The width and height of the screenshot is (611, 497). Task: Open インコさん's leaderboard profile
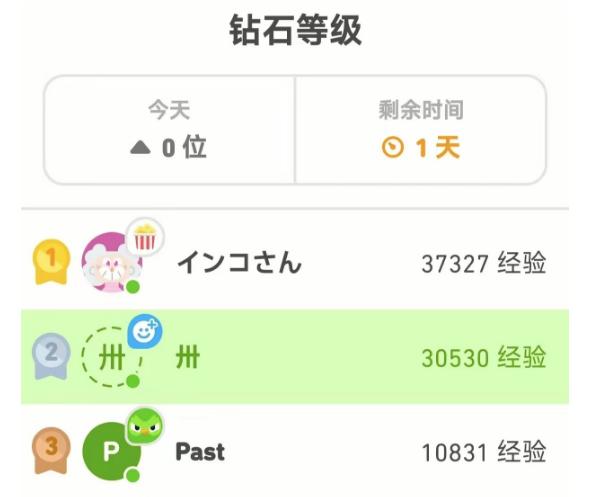tap(295, 262)
